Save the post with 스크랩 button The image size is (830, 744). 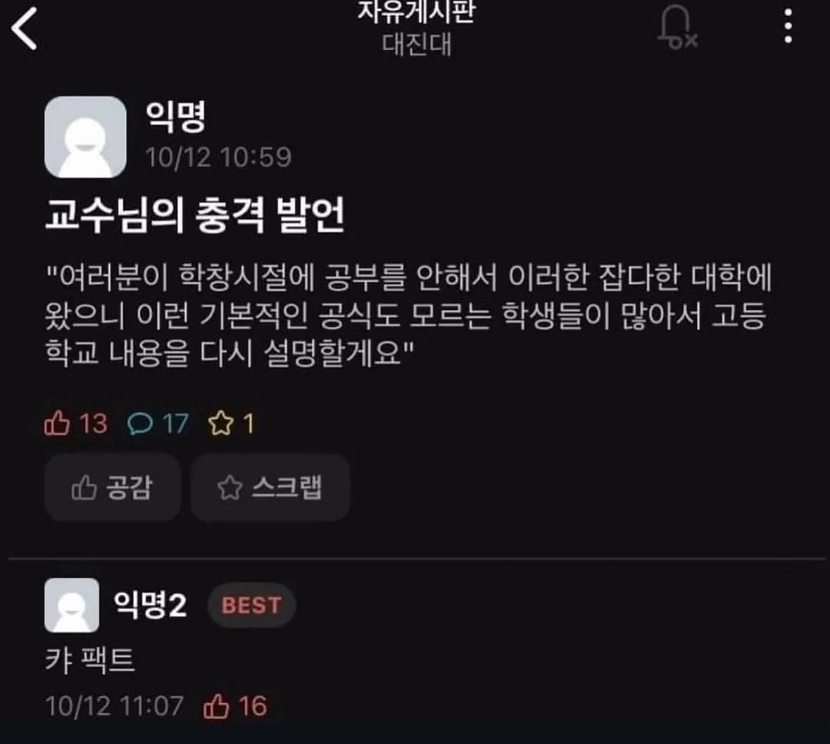pos(270,488)
